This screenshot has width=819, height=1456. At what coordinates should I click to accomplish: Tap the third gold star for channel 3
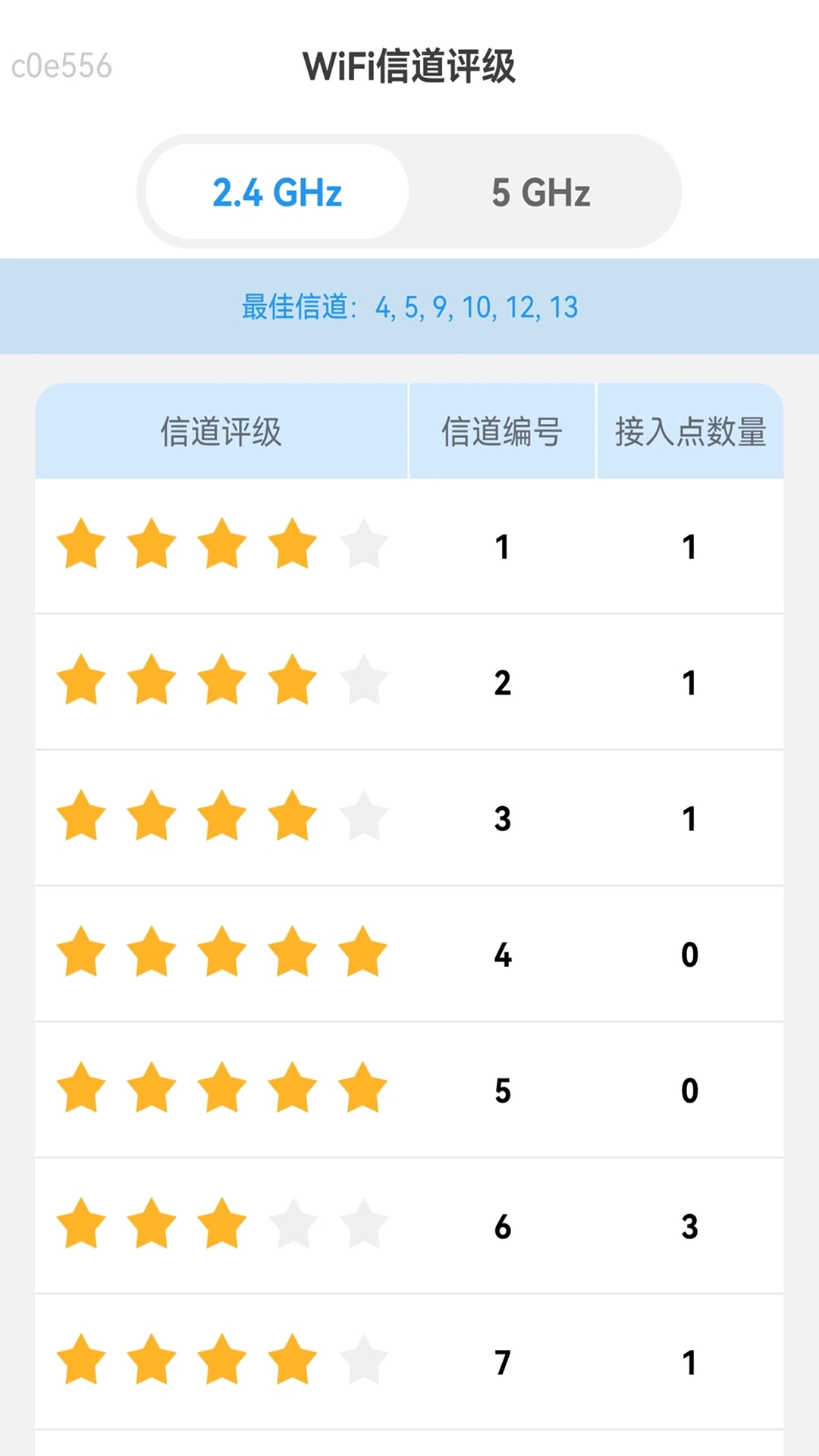point(221,817)
